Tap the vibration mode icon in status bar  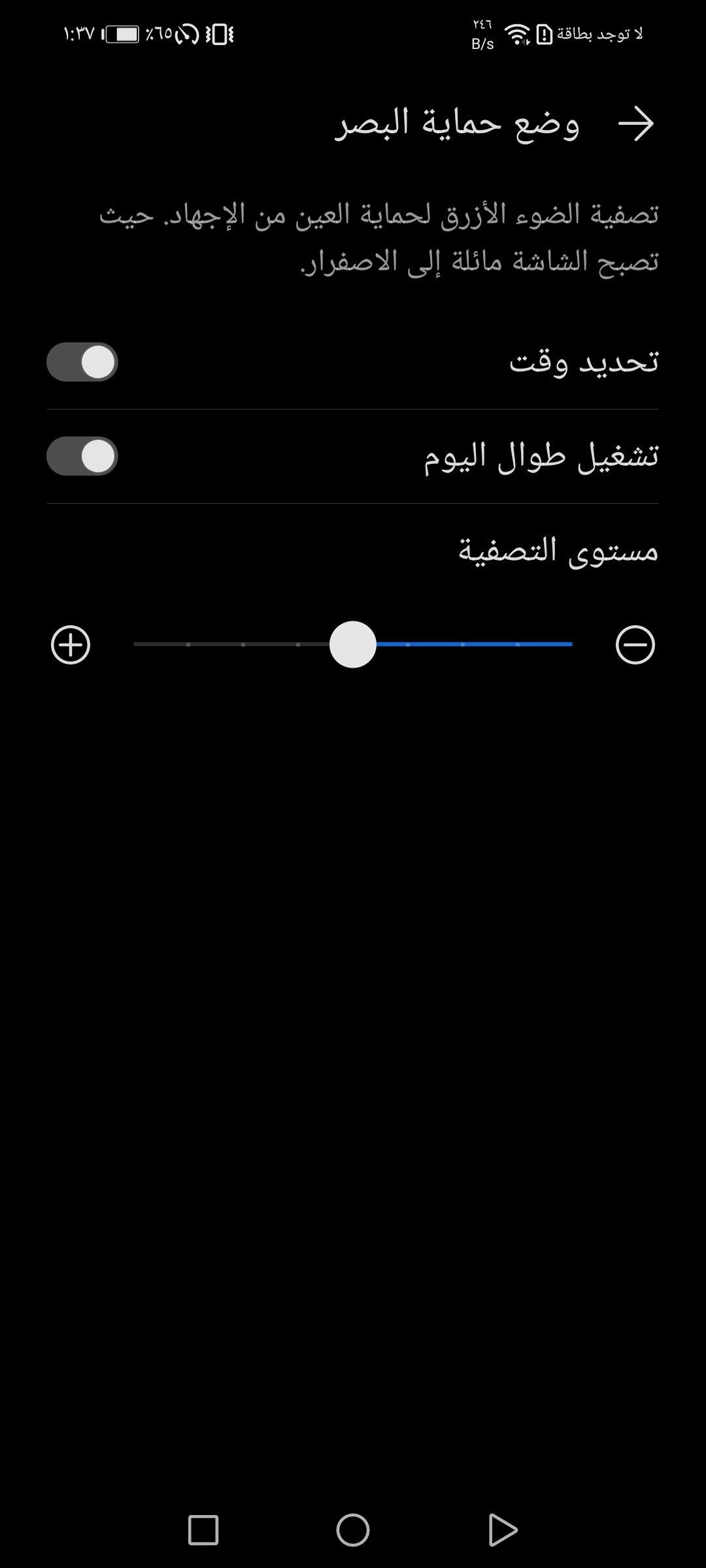click(219, 33)
